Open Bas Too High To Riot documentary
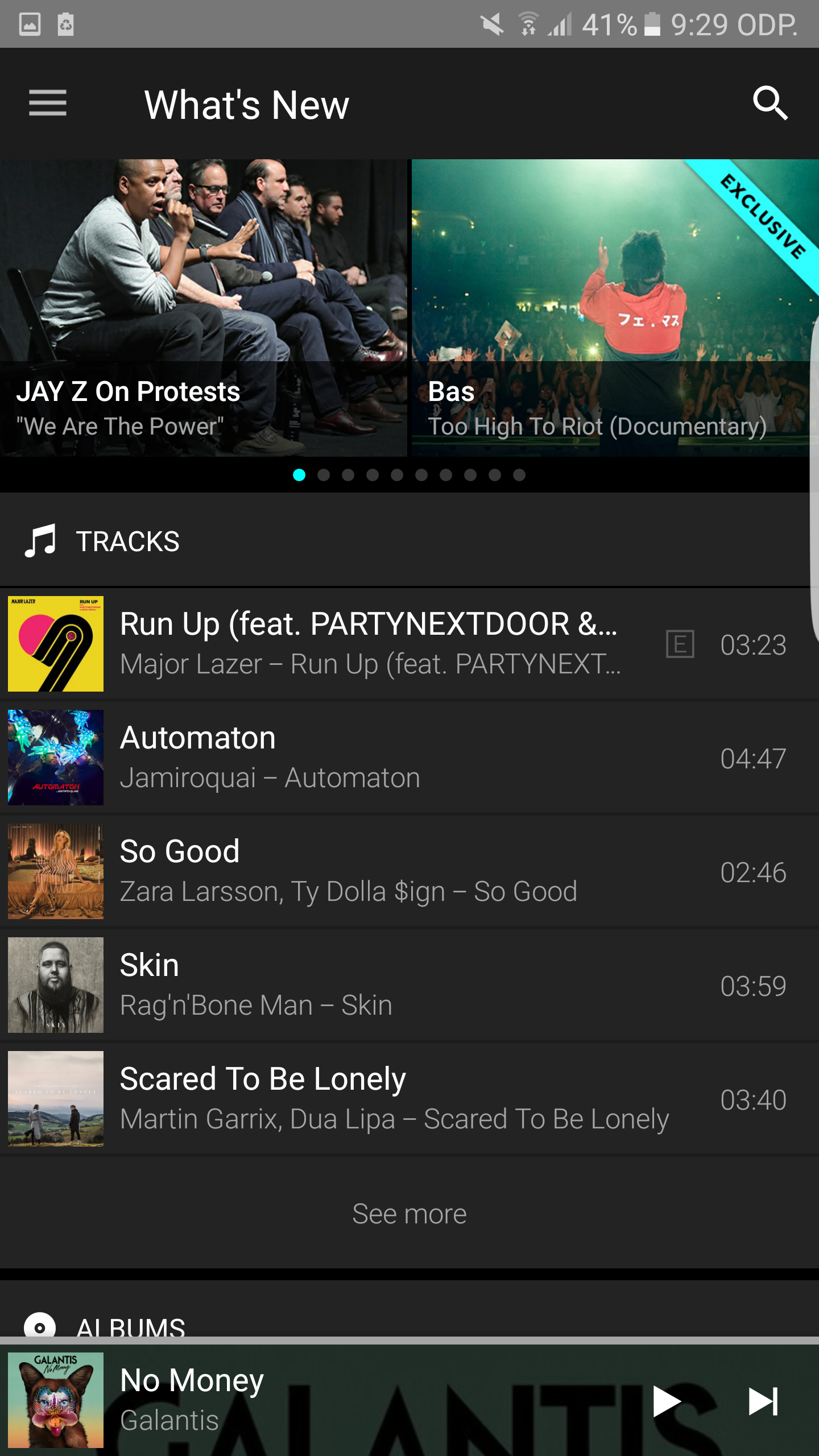Screen dimensions: 819x1456 click(611, 307)
